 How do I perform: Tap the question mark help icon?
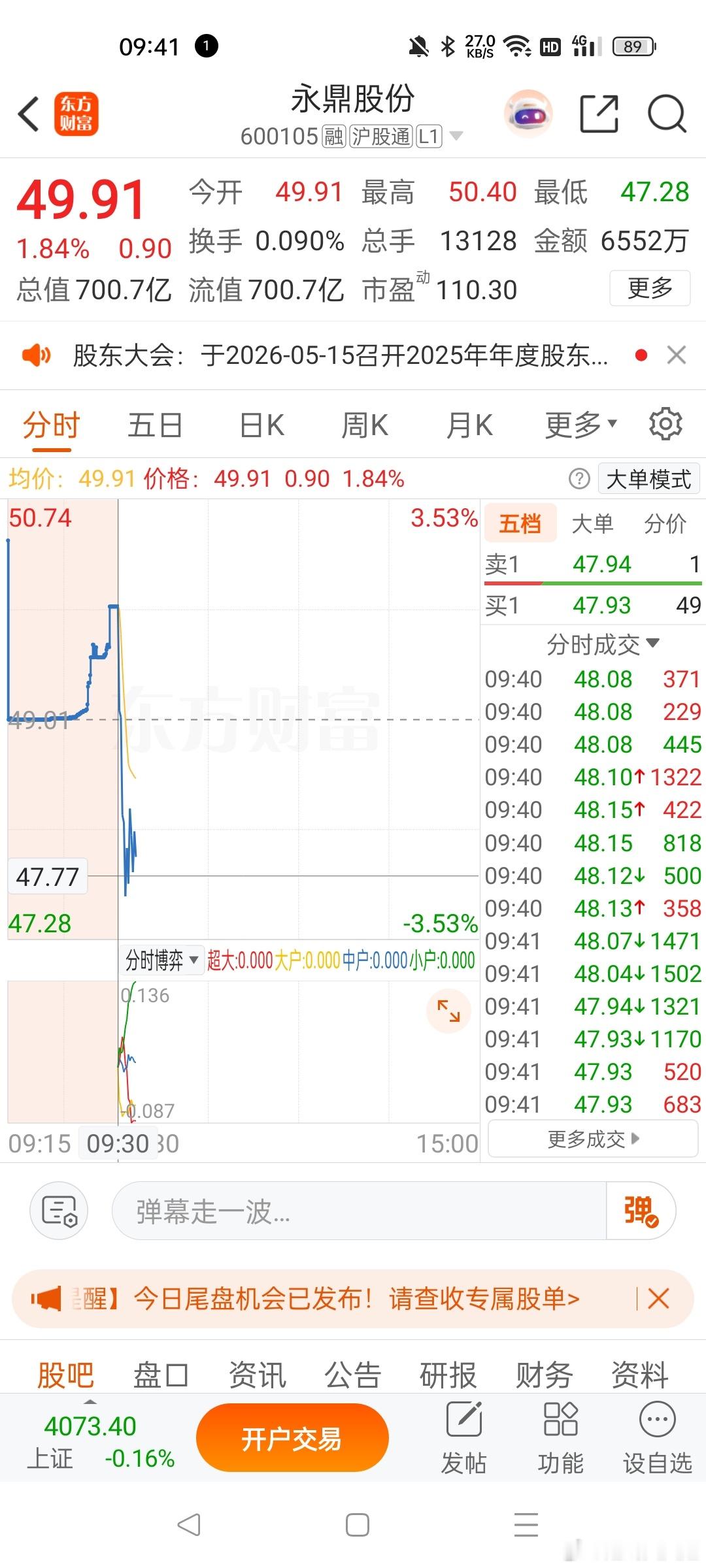click(x=578, y=478)
